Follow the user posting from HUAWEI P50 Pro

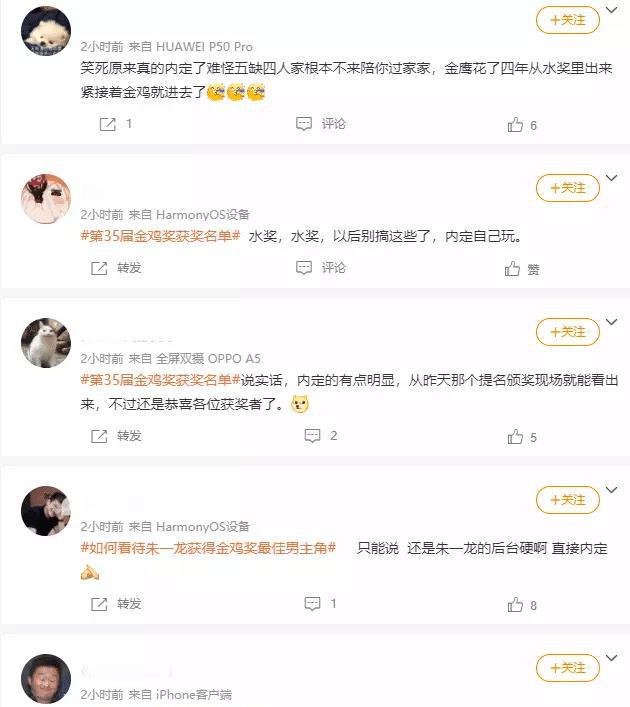click(567, 19)
